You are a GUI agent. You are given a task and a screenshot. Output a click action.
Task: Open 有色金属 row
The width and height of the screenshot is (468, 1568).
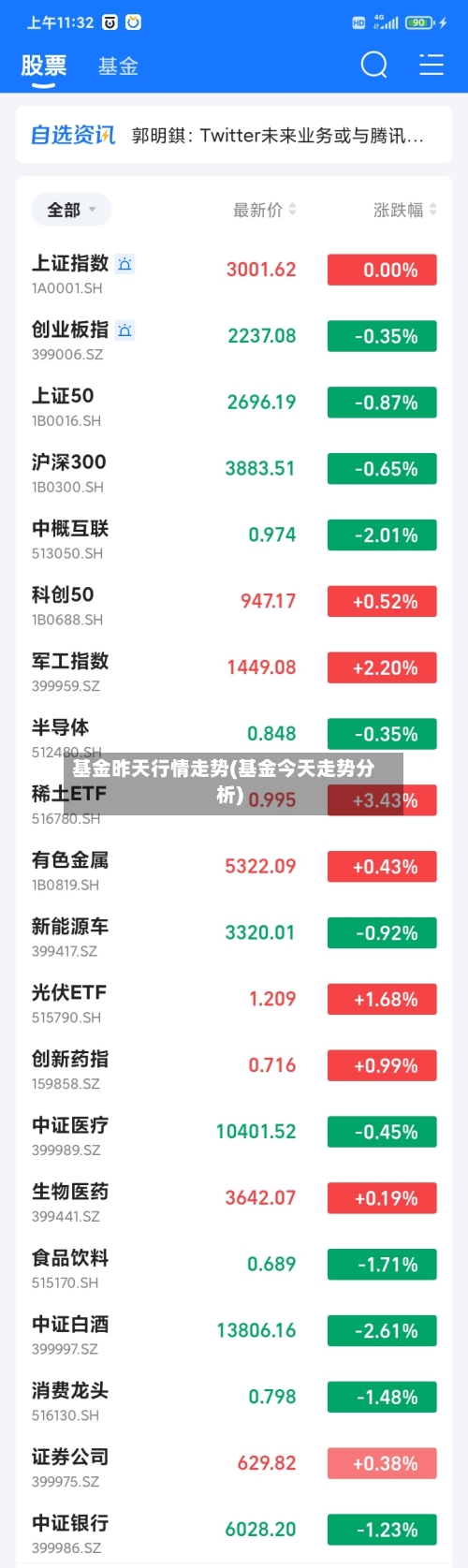(234, 867)
